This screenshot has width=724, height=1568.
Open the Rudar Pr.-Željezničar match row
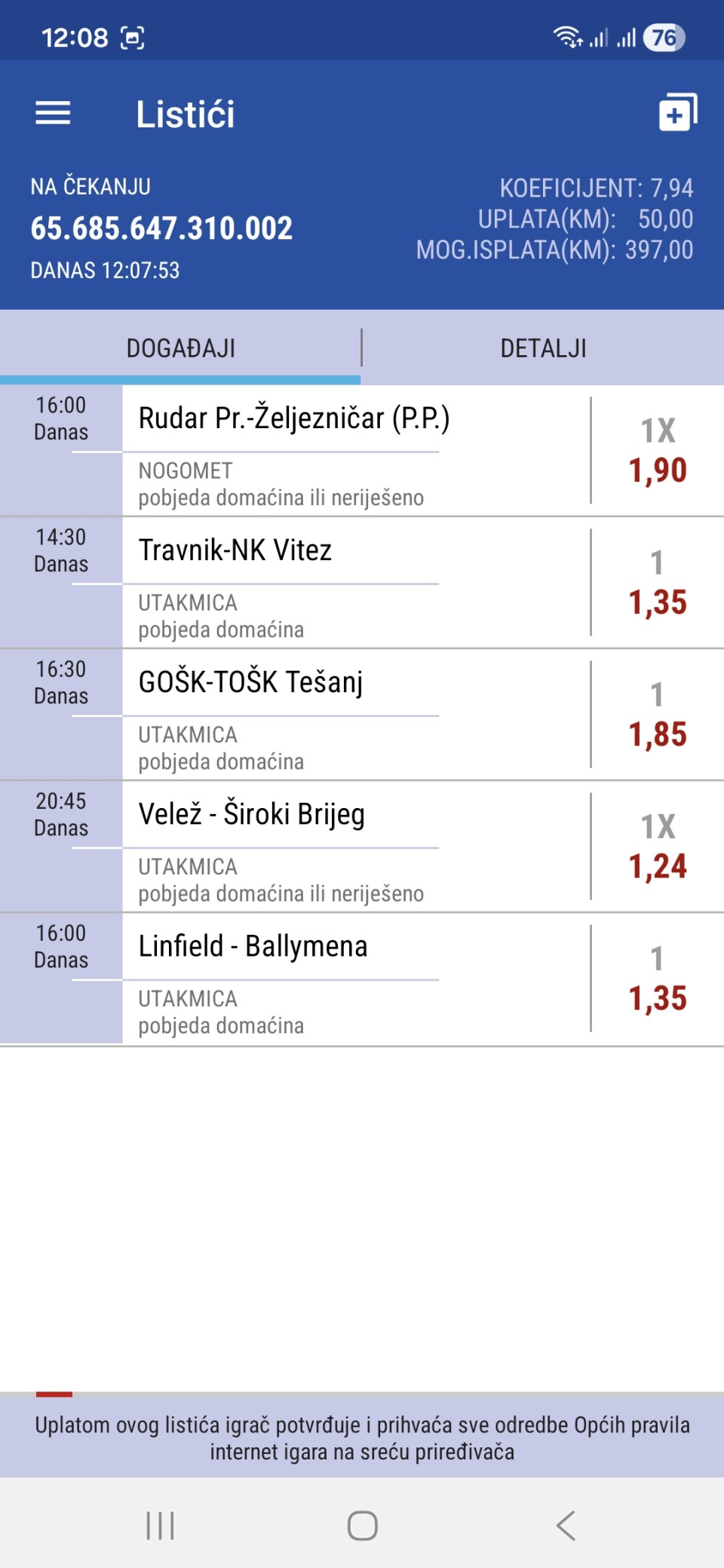pyautogui.click(x=294, y=419)
